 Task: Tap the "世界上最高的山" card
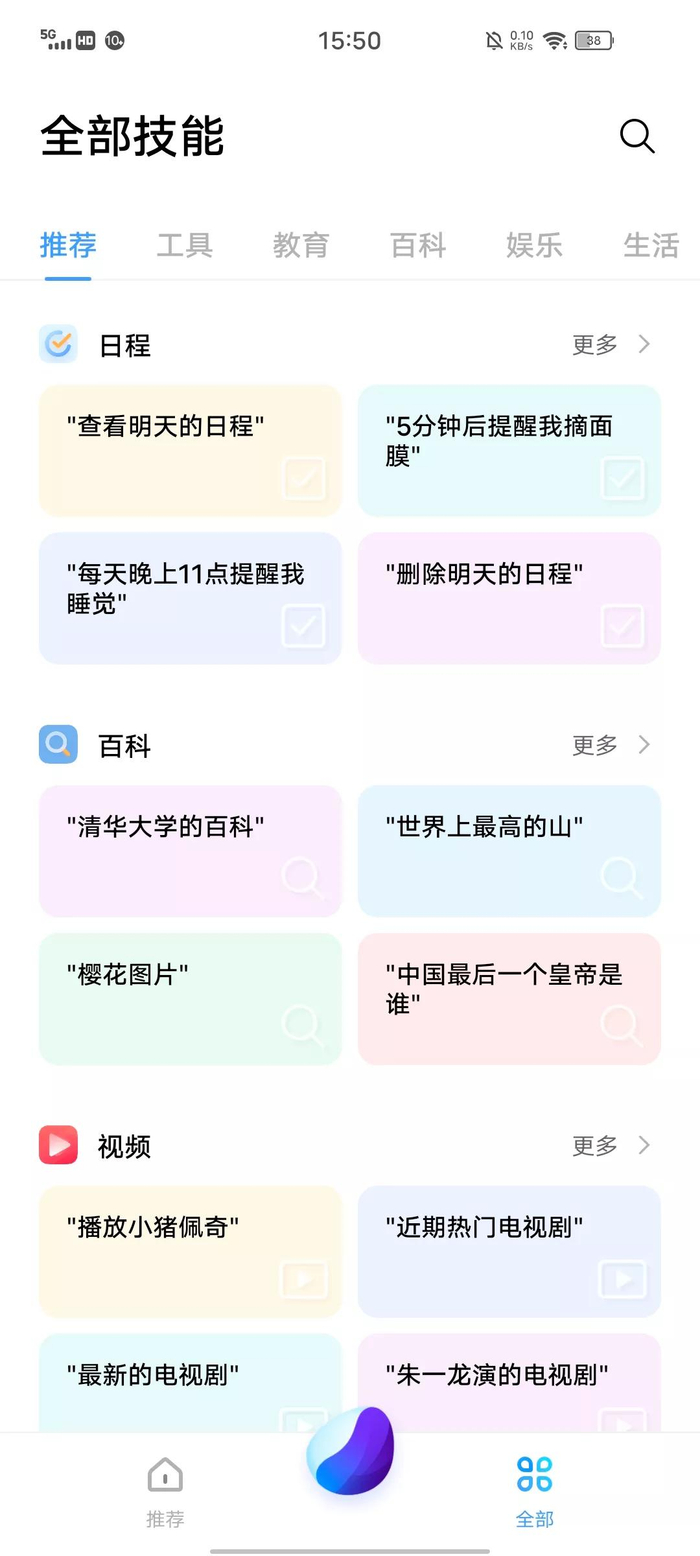point(509,851)
